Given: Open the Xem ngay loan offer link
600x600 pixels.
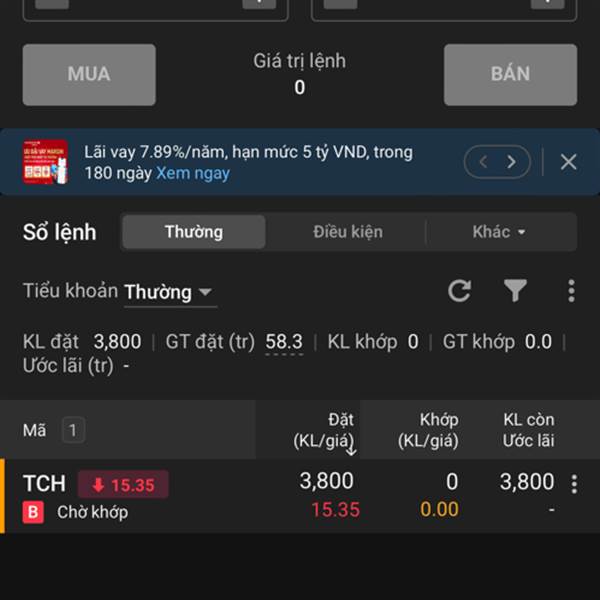Looking at the screenshot, I should click(192, 173).
